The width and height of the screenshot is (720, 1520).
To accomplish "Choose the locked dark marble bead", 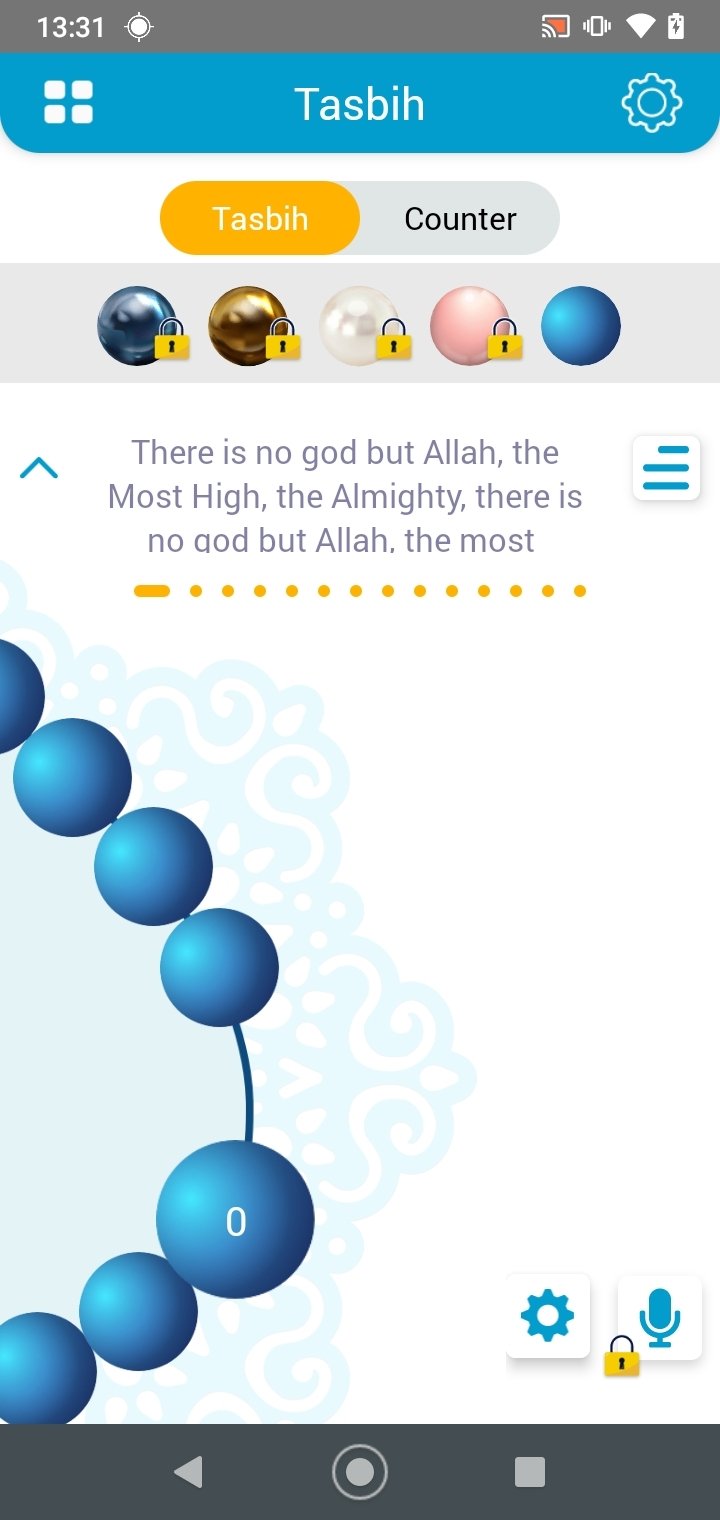I will [x=138, y=326].
